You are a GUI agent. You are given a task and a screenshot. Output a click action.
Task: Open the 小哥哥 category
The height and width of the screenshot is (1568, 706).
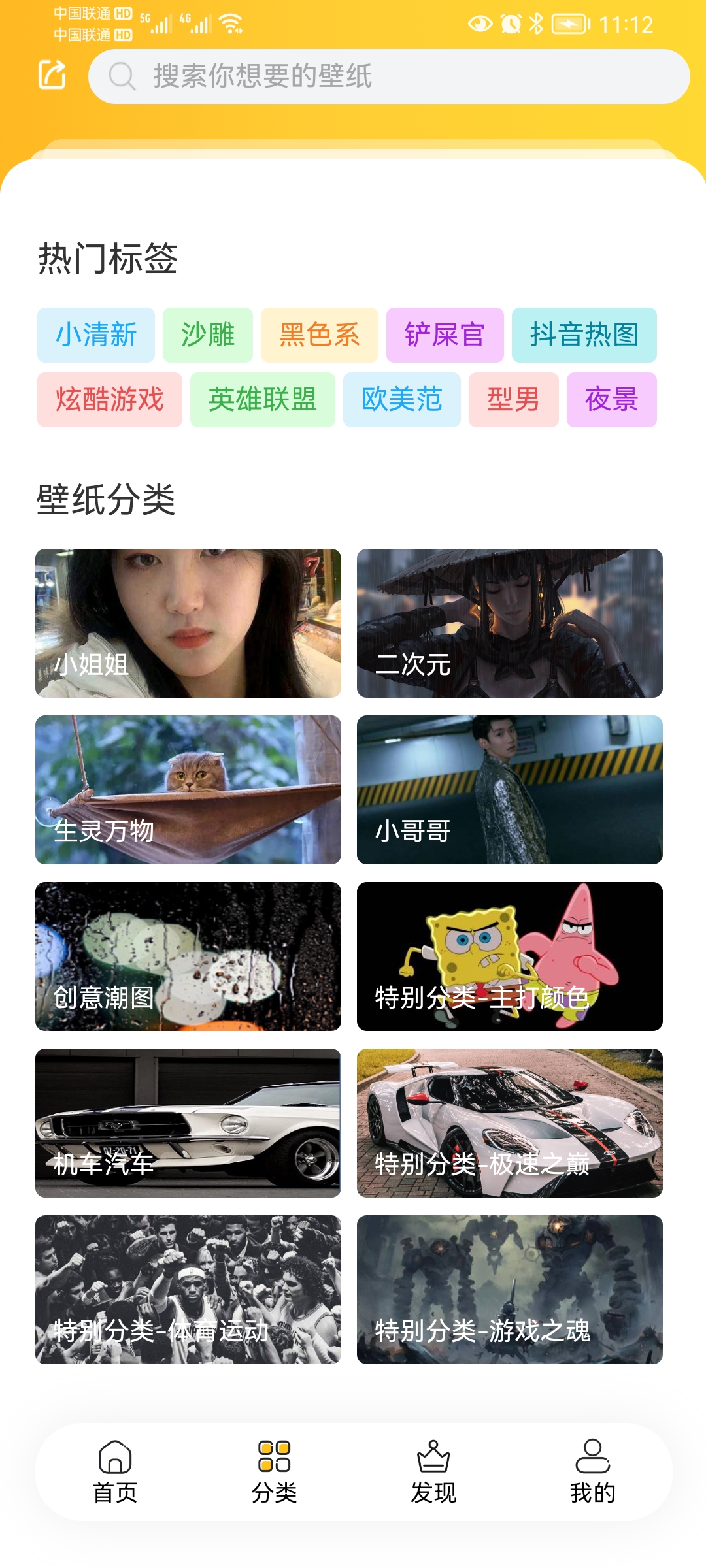[x=510, y=790]
